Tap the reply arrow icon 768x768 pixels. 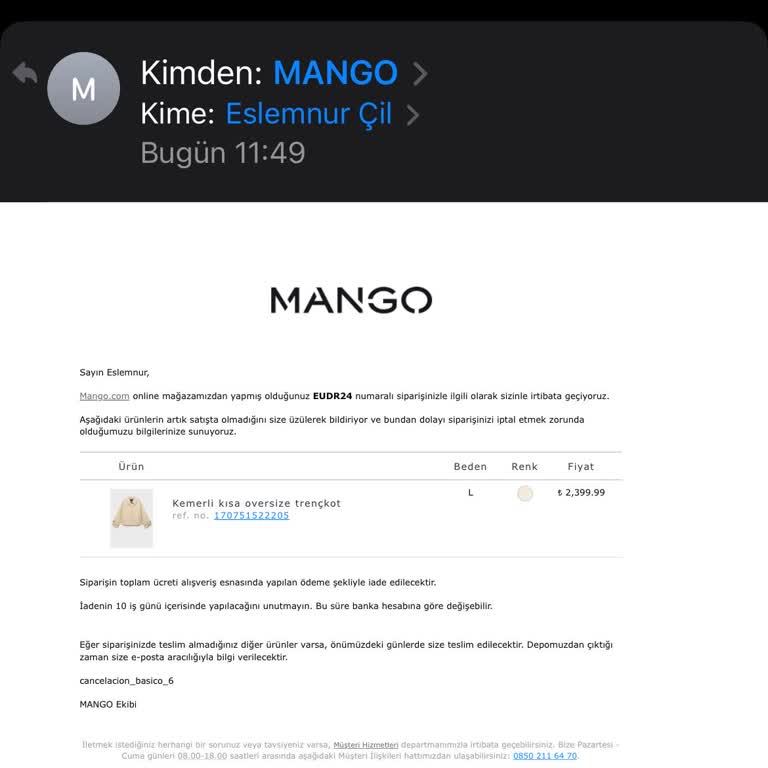pyautogui.click(x=25, y=74)
